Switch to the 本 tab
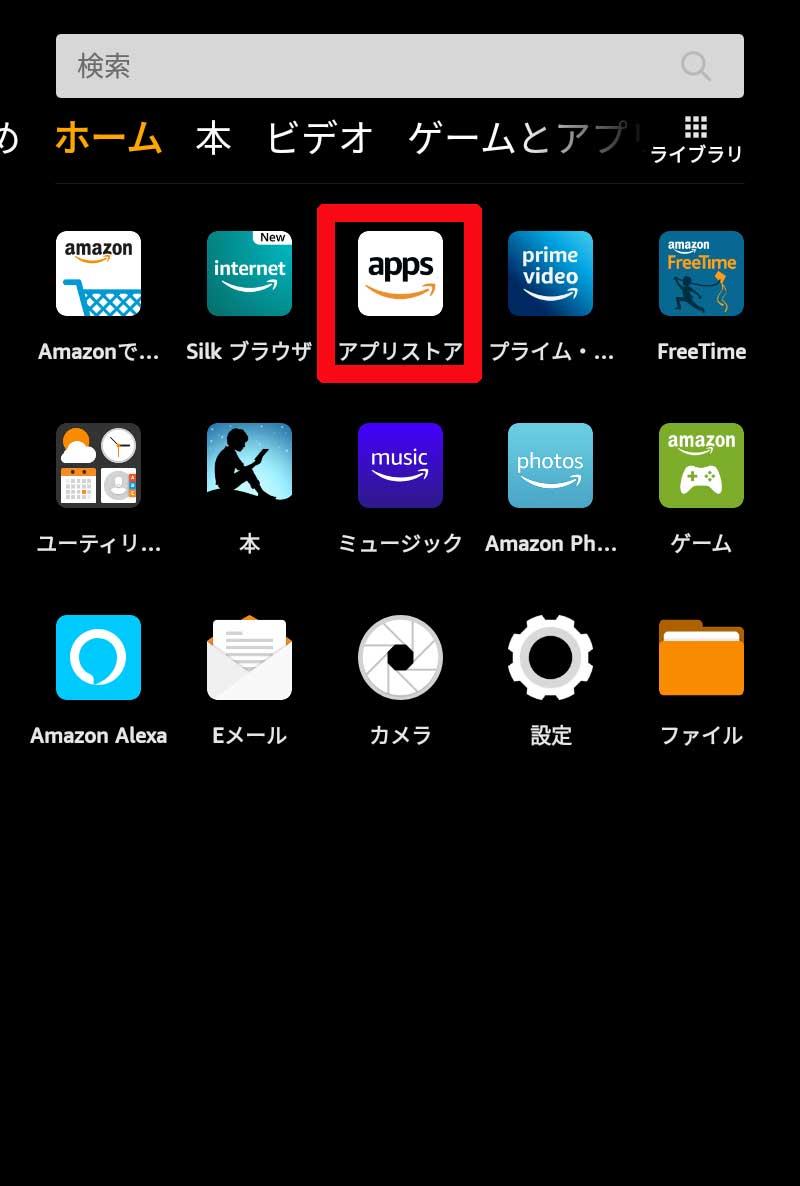Screen dimensions: 800x1186 [x=213, y=139]
